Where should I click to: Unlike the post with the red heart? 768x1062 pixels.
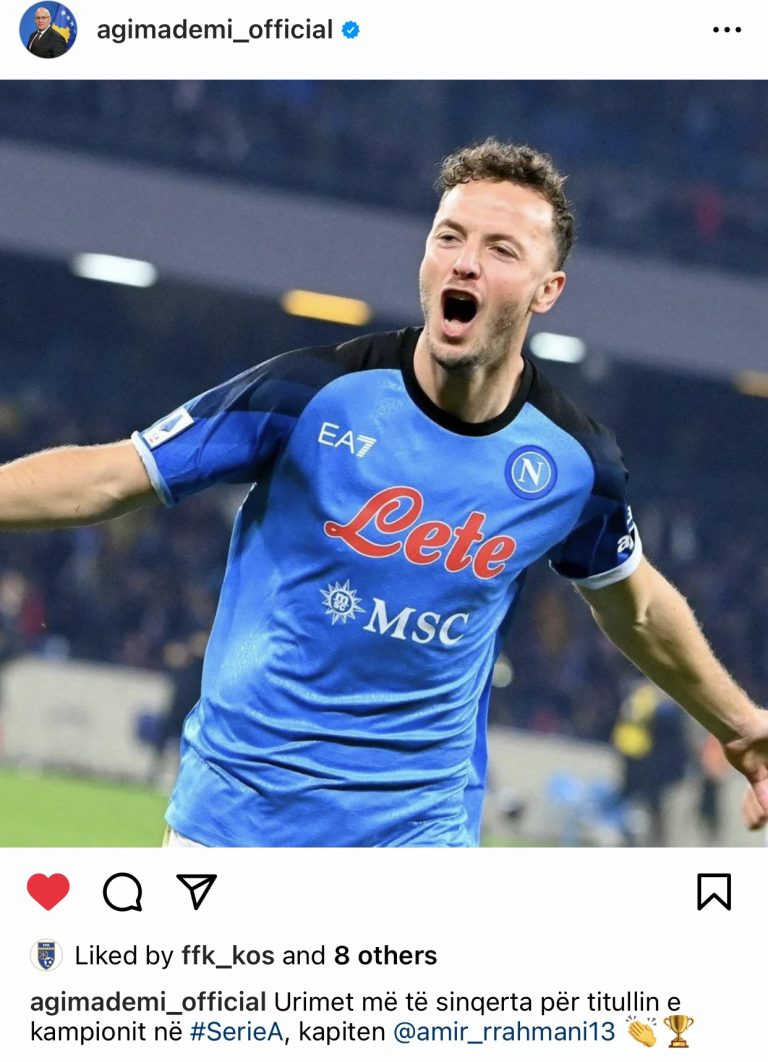tap(48, 891)
